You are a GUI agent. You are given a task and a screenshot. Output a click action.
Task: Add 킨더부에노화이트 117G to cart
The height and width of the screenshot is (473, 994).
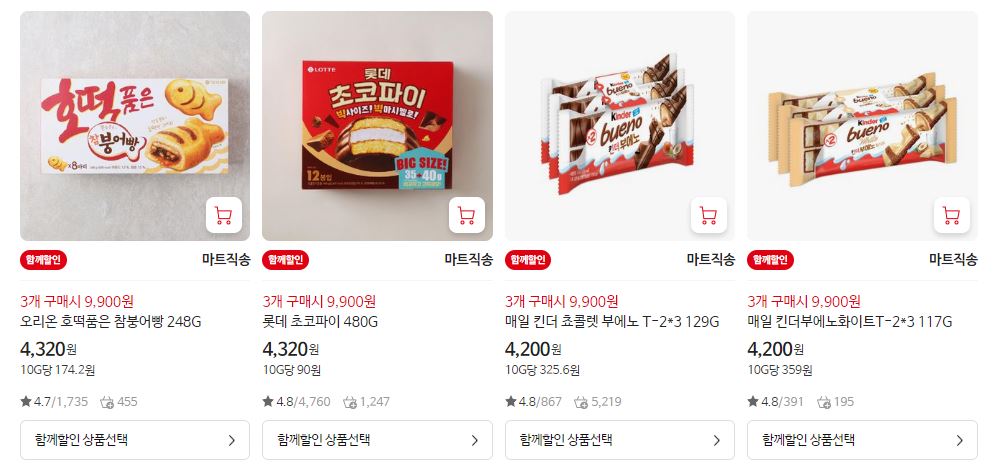[x=952, y=215]
